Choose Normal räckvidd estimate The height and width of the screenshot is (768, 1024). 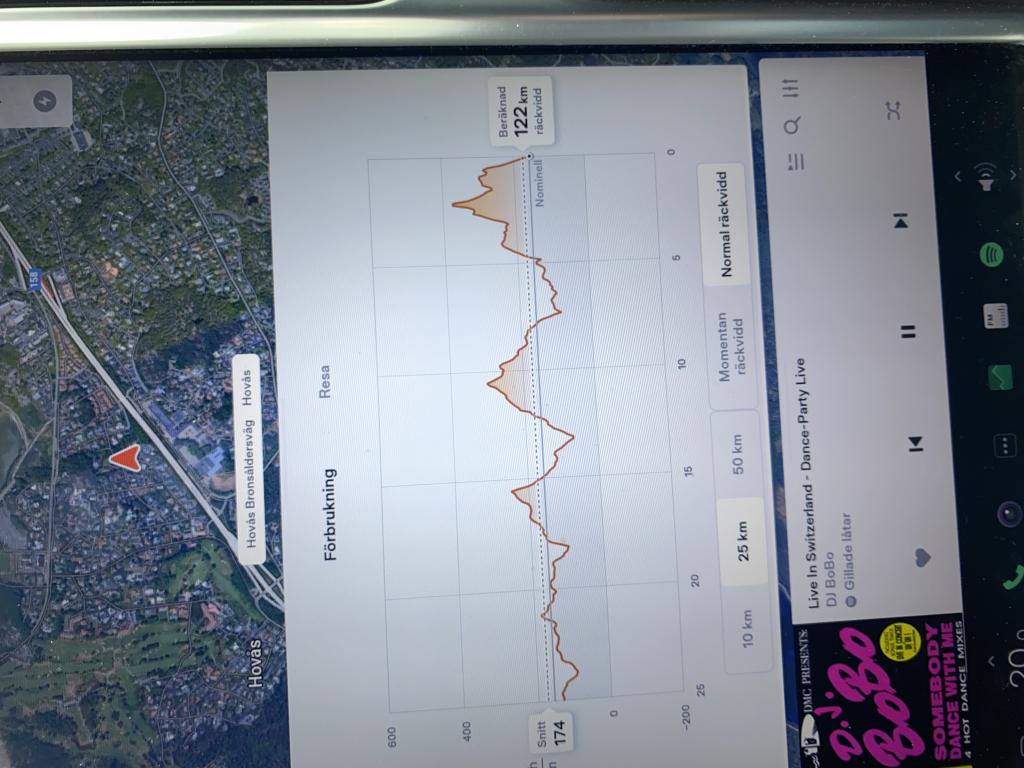click(x=723, y=223)
